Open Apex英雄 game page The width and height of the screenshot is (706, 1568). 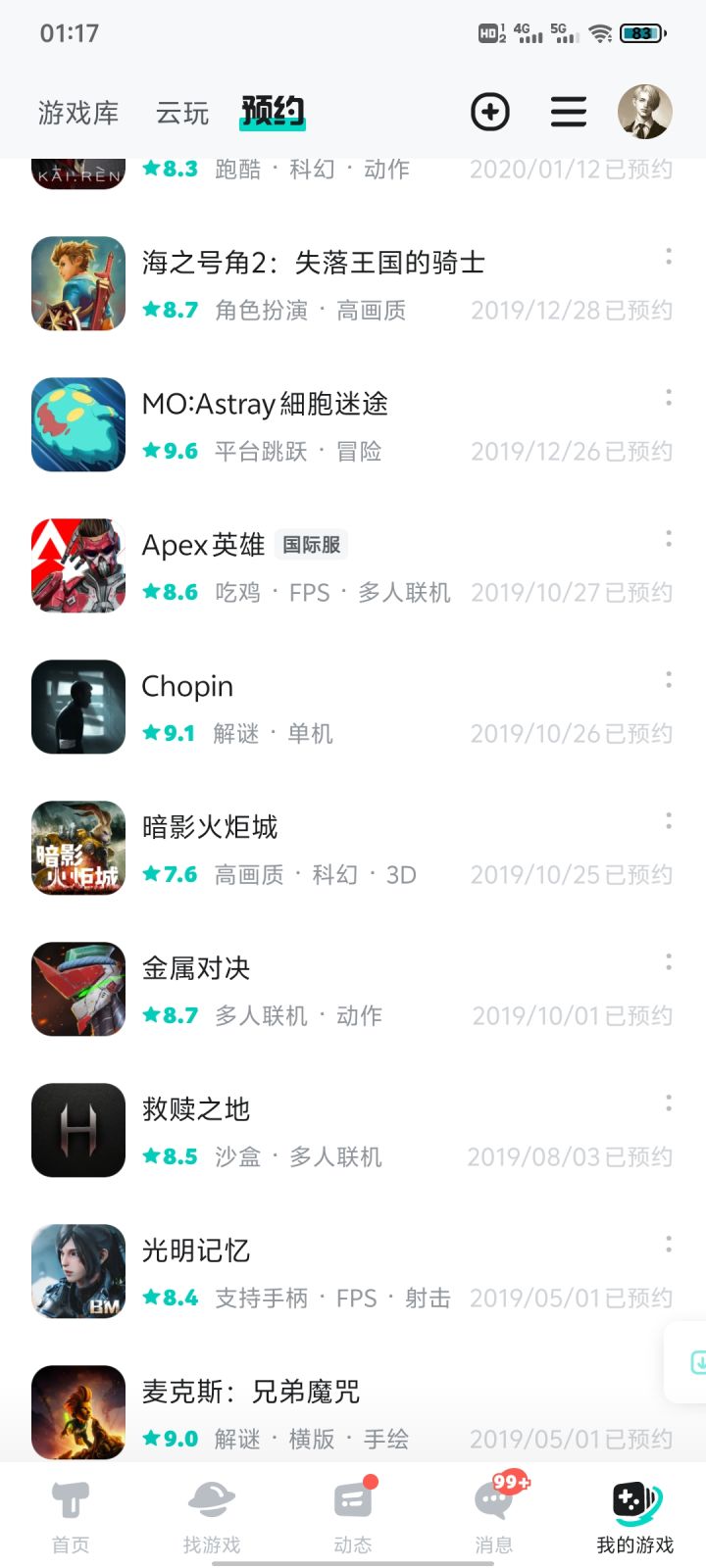point(204,545)
